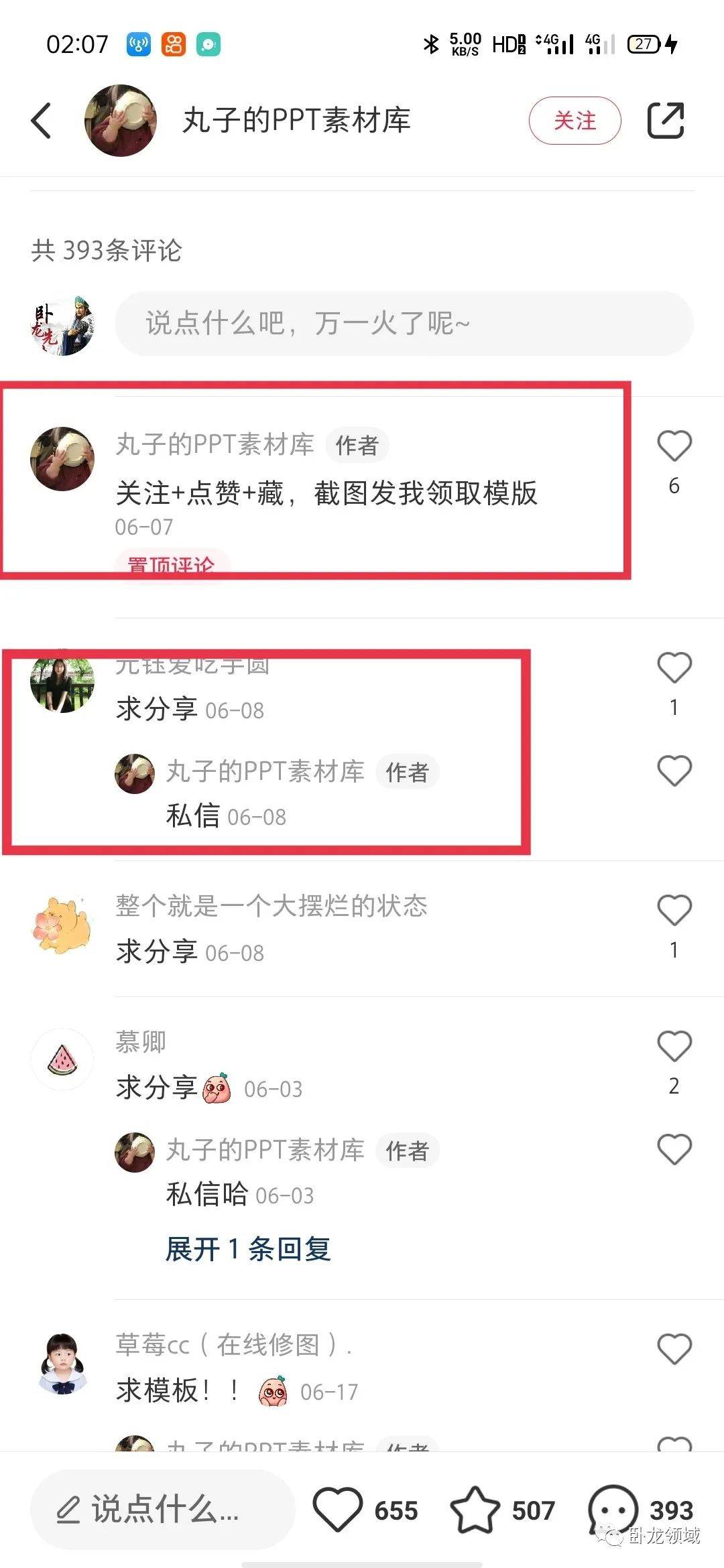The height and width of the screenshot is (1568, 724).
Task: Go back using the arrow icon
Action: tap(42, 121)
